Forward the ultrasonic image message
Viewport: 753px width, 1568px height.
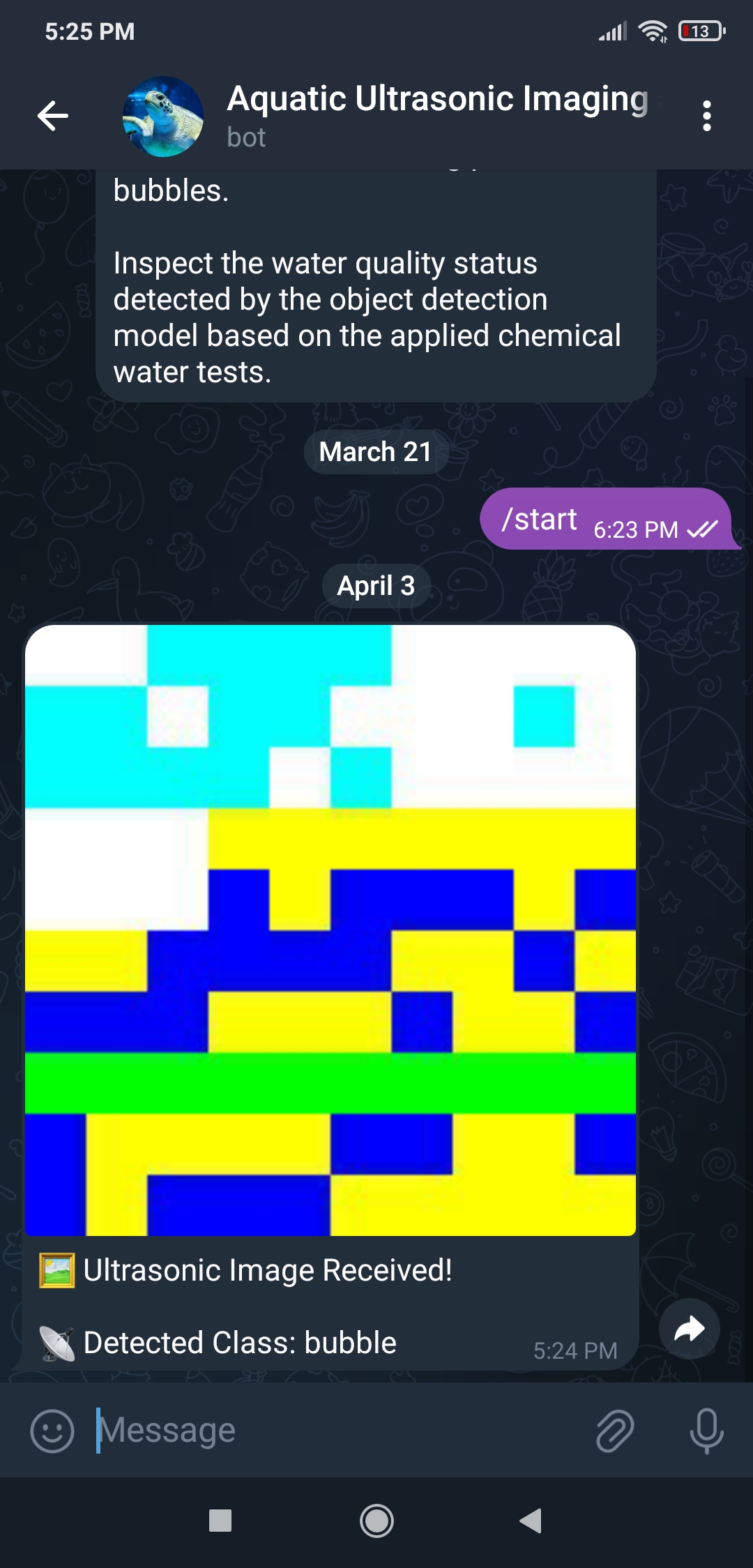pyautogui.click(x=689, y=1328)
